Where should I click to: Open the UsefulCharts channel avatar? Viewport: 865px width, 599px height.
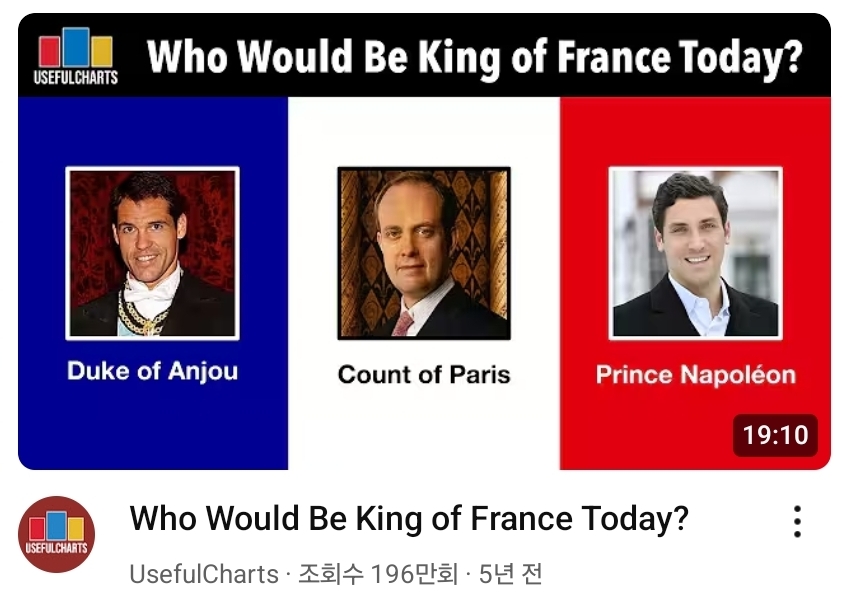point(57,534)
